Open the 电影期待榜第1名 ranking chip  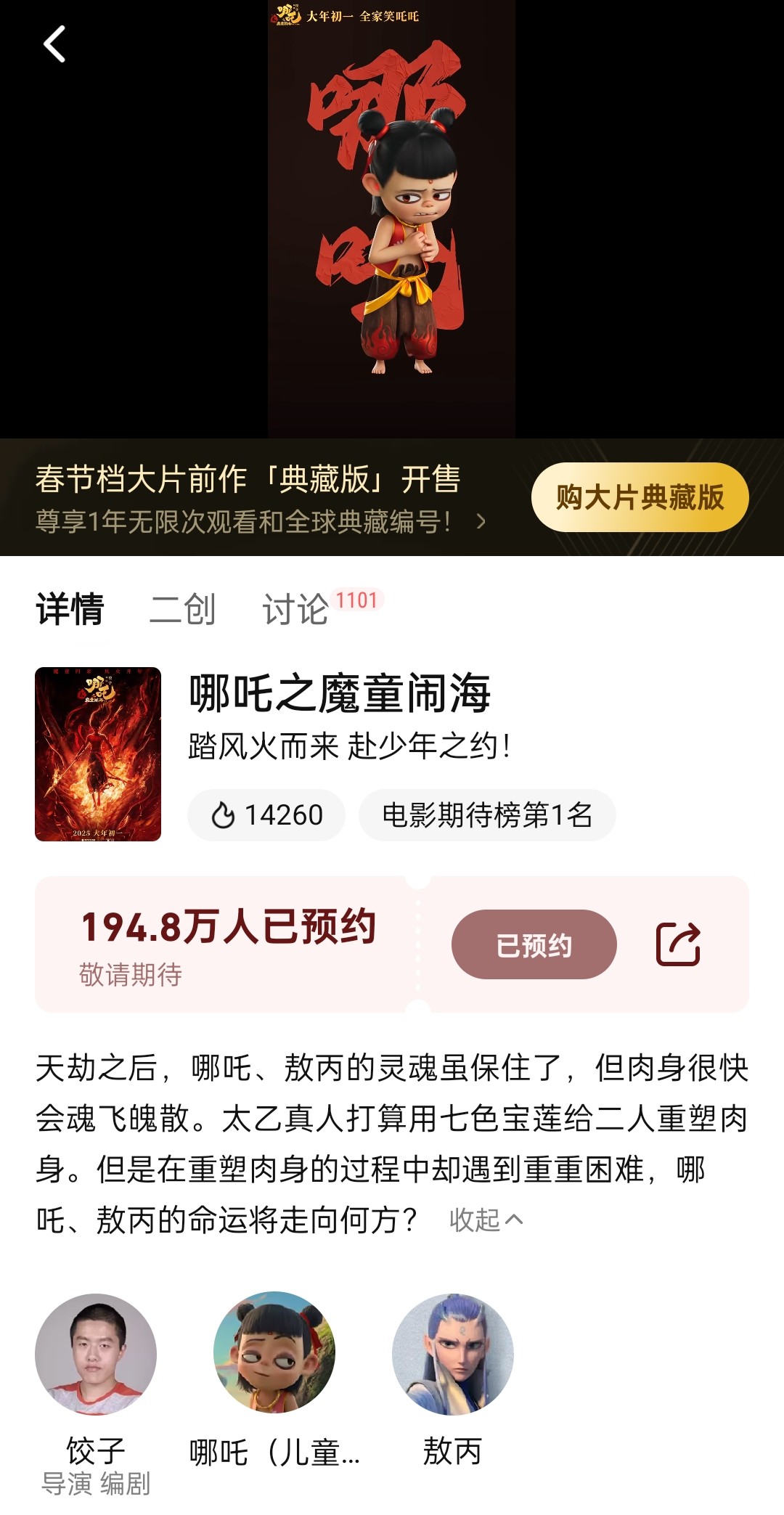point(487,814)
